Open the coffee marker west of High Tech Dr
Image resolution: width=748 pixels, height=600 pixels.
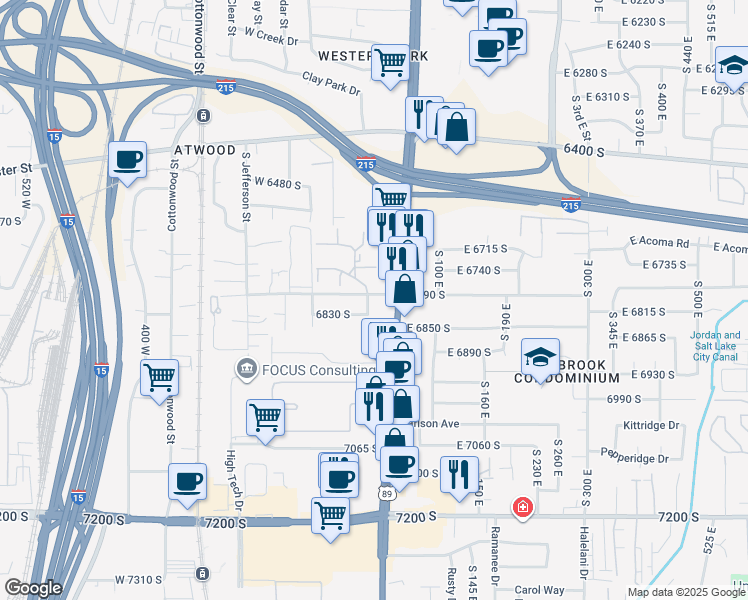pos(187,482)
